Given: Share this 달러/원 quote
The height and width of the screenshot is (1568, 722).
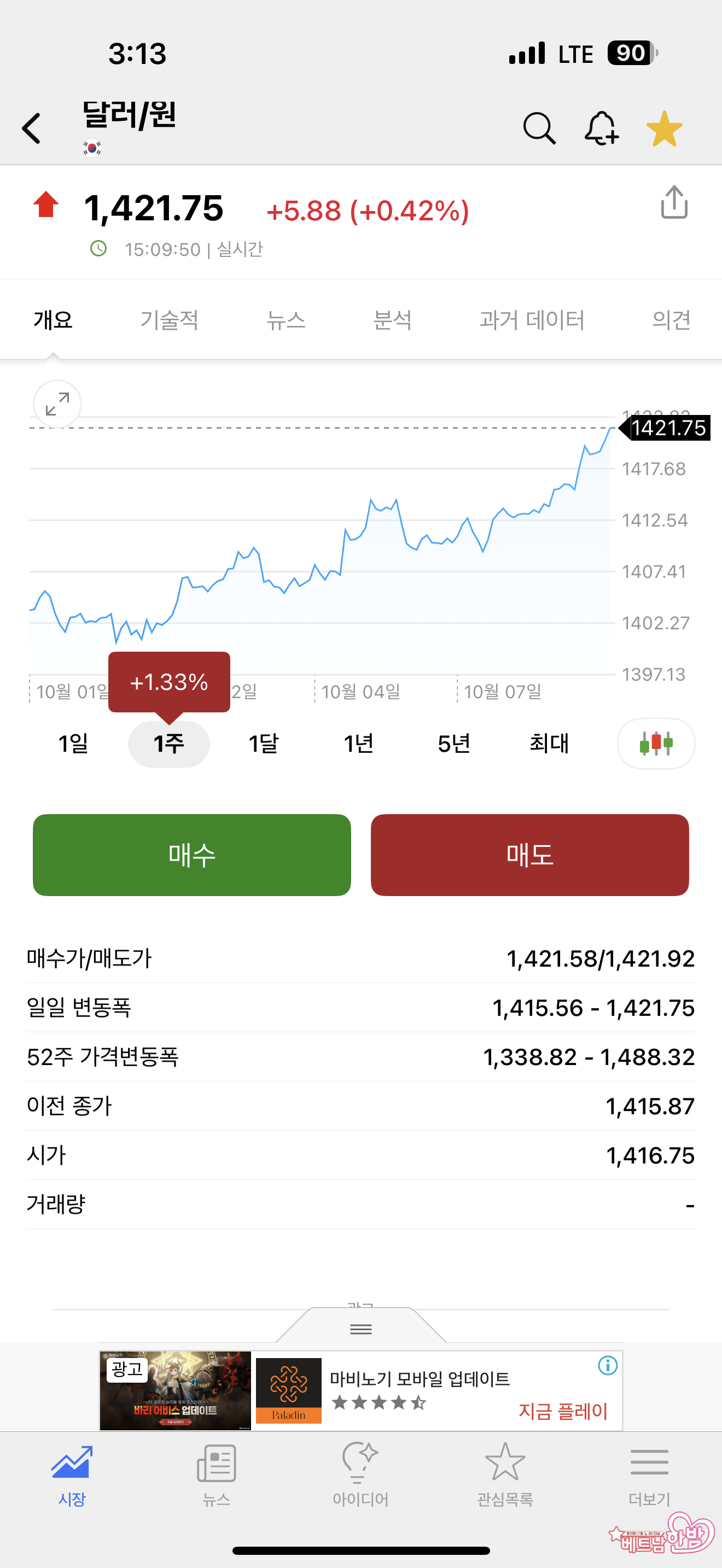Looking at the screenshot, I should coord(674,203).
